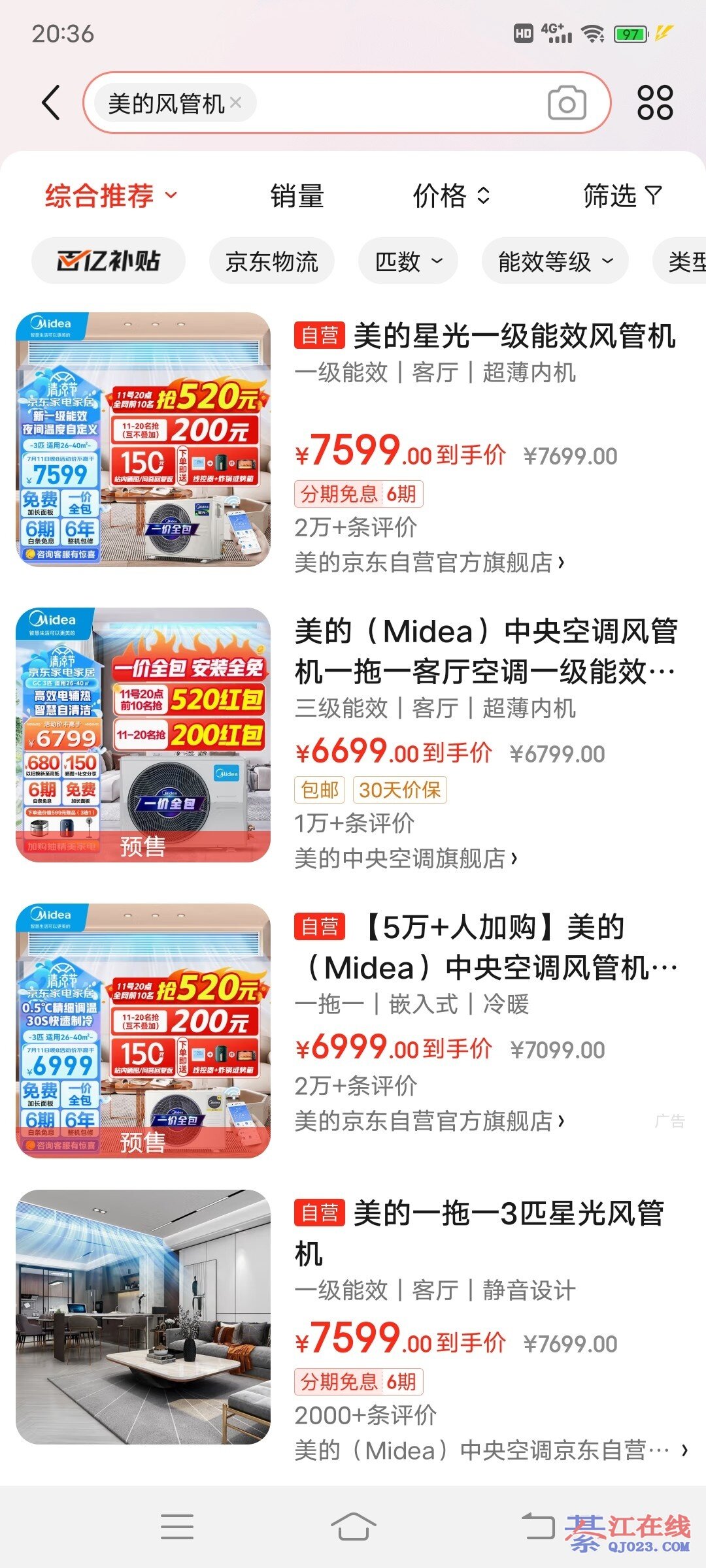This screenshot has width=706, height=1568.
Task: Open camera image search
Action: coord(567,103)
